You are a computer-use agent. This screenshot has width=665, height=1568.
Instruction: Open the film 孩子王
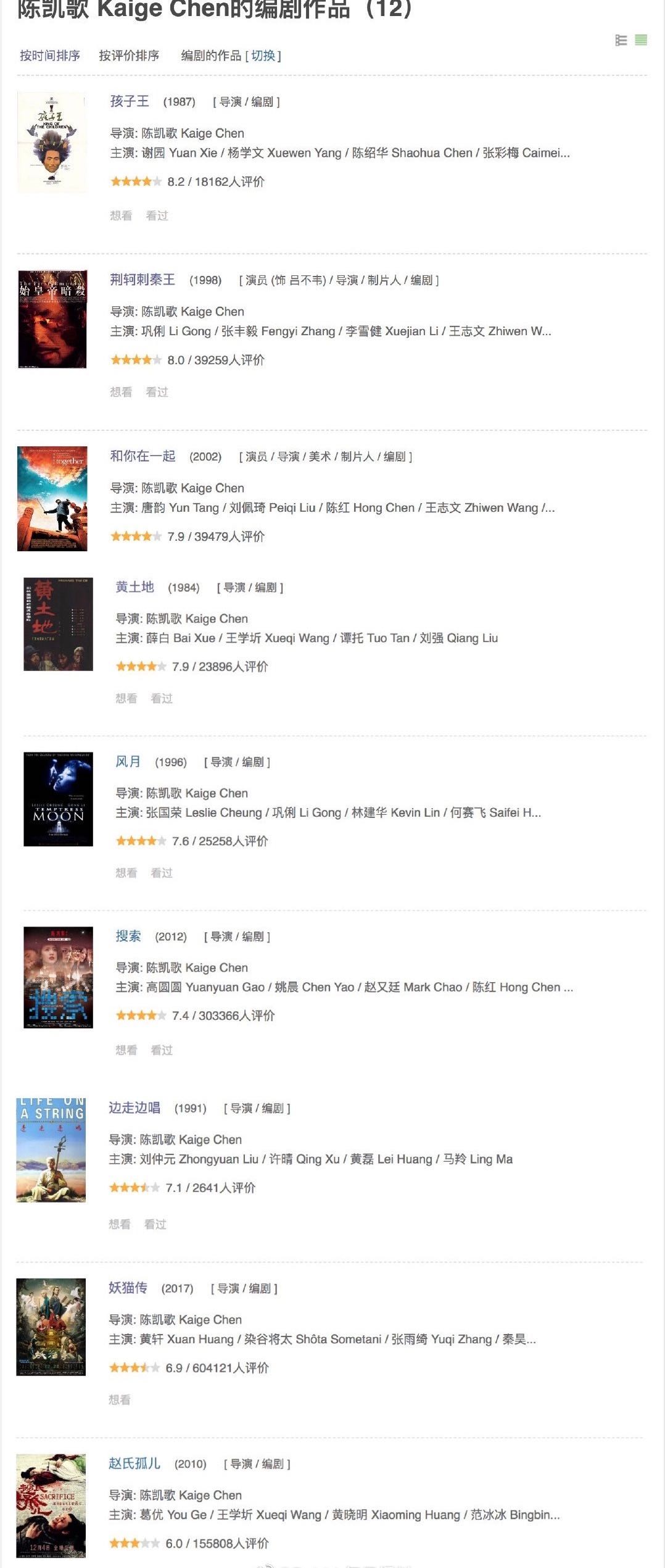point(130,101)
